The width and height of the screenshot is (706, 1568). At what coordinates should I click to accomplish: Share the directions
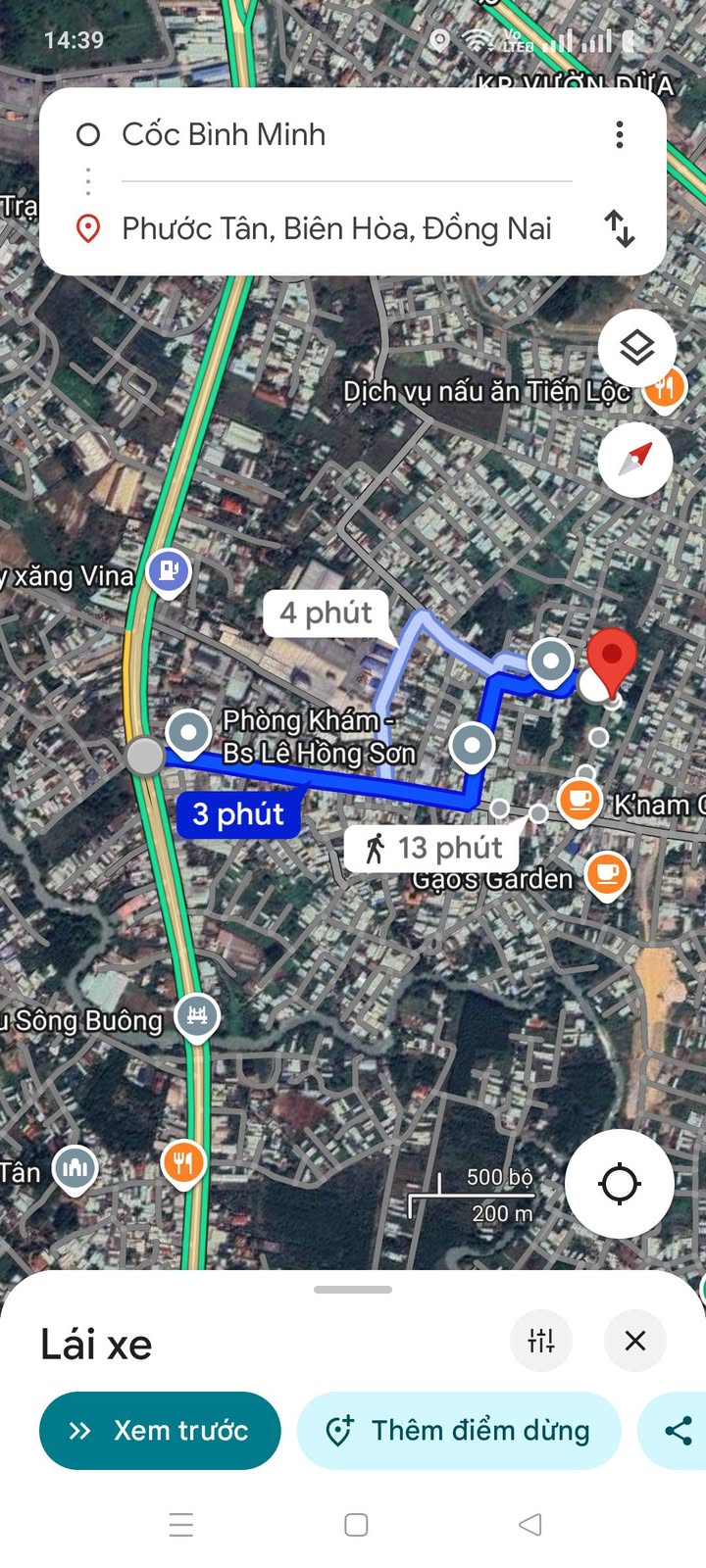(x=677, y=1431)
